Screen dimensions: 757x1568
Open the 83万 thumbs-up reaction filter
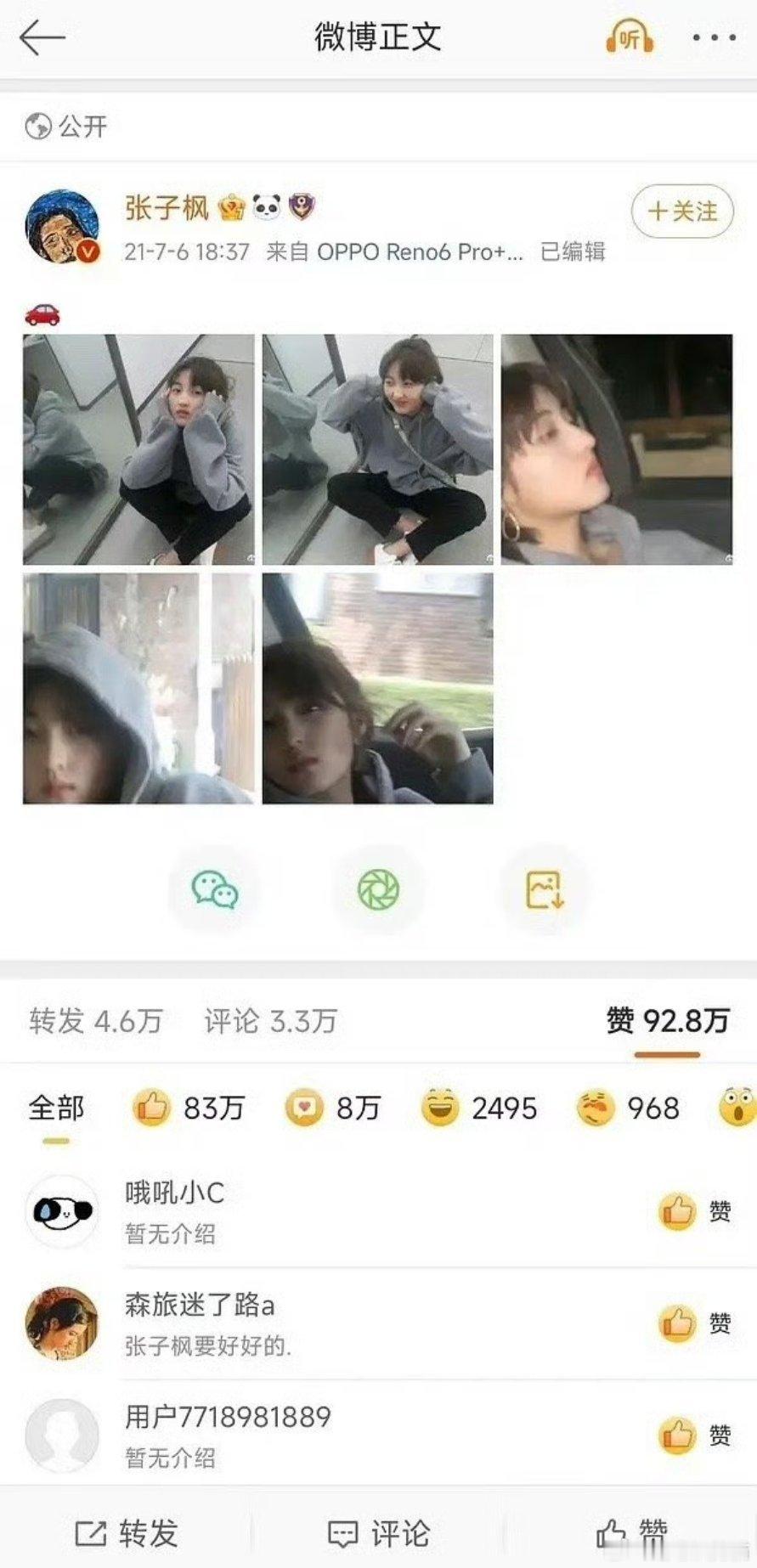tap(187, 1107)
